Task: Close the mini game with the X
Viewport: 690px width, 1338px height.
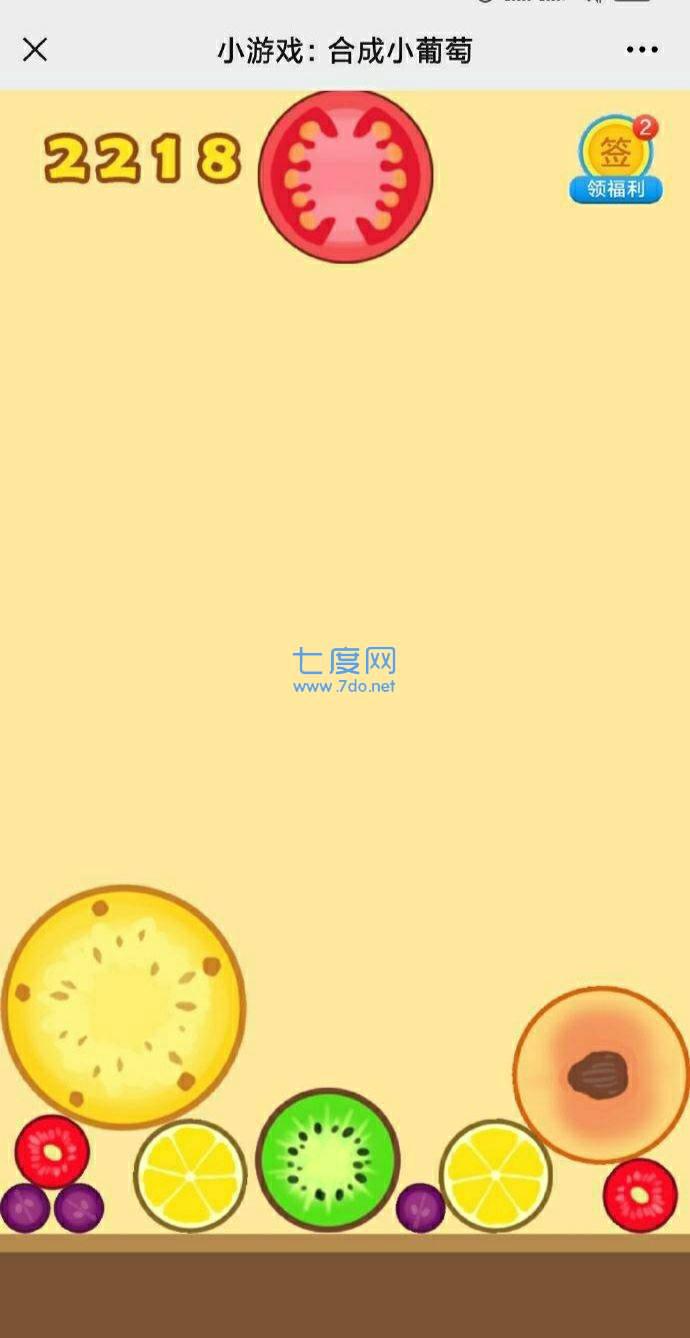Action: (x=35, y=50)
